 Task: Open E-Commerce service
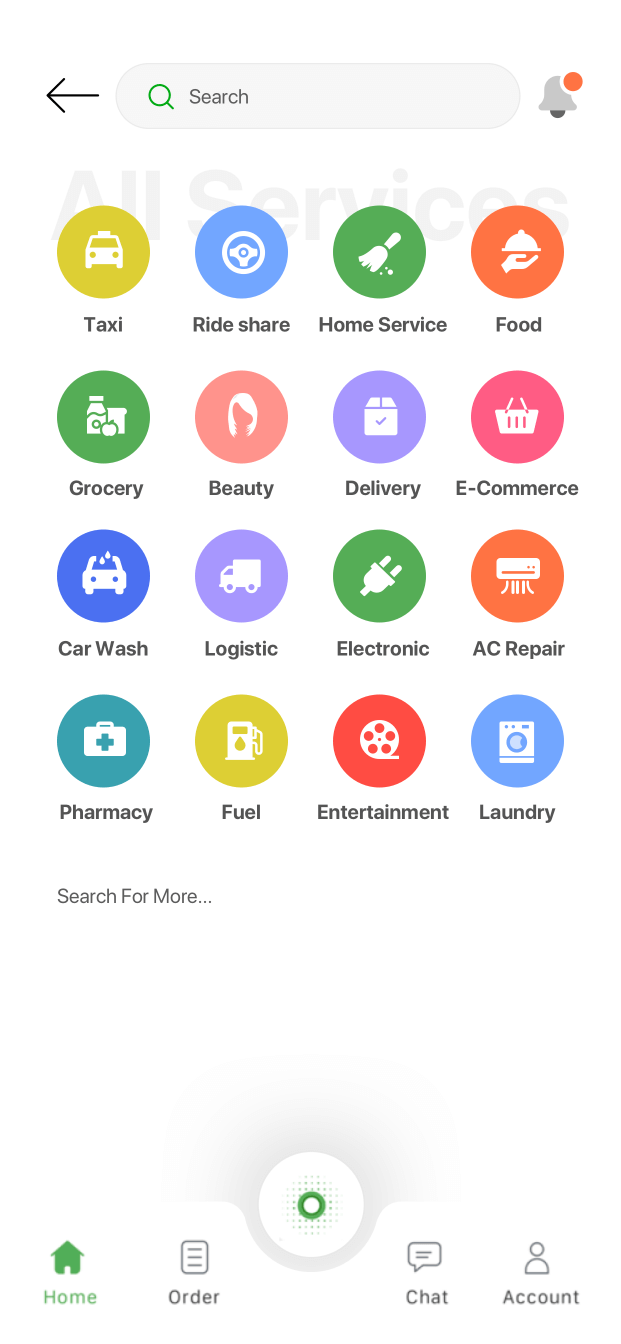(517, 416)
